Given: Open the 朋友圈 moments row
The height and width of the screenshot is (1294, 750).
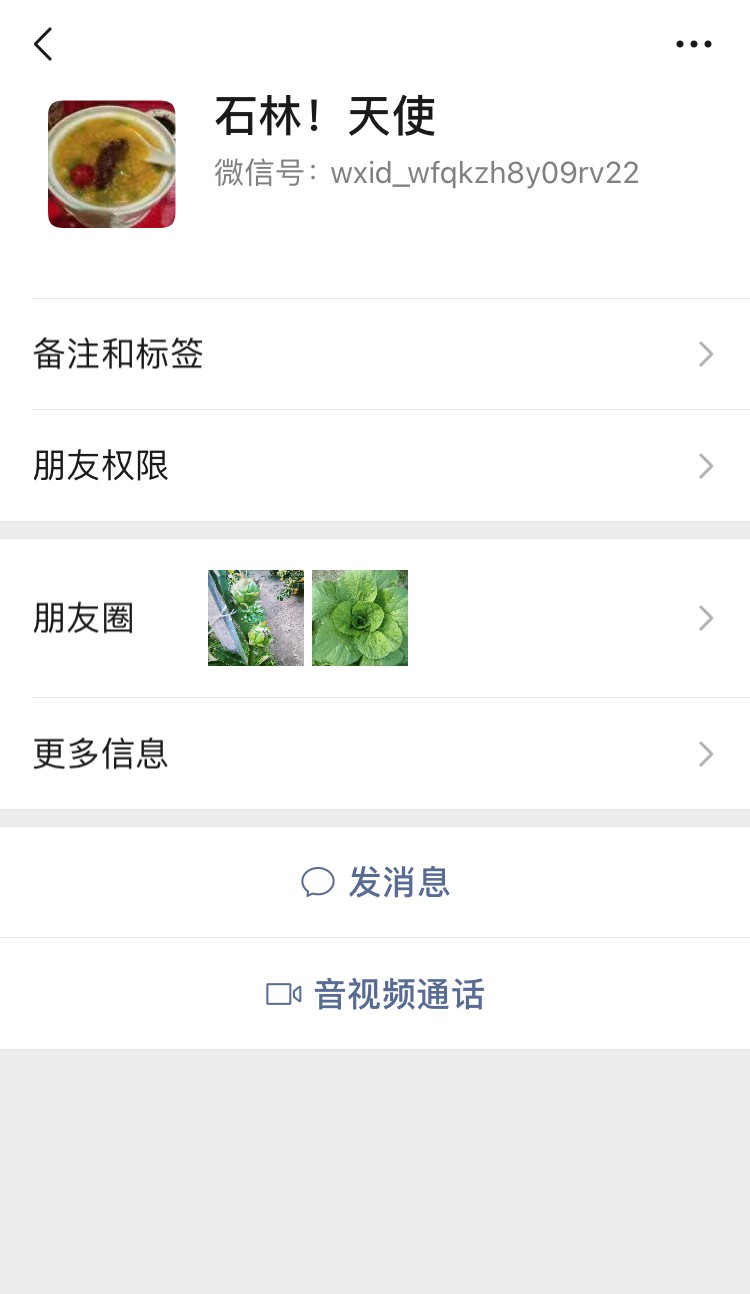Looking at the screenshot, I should coord(375,618).
